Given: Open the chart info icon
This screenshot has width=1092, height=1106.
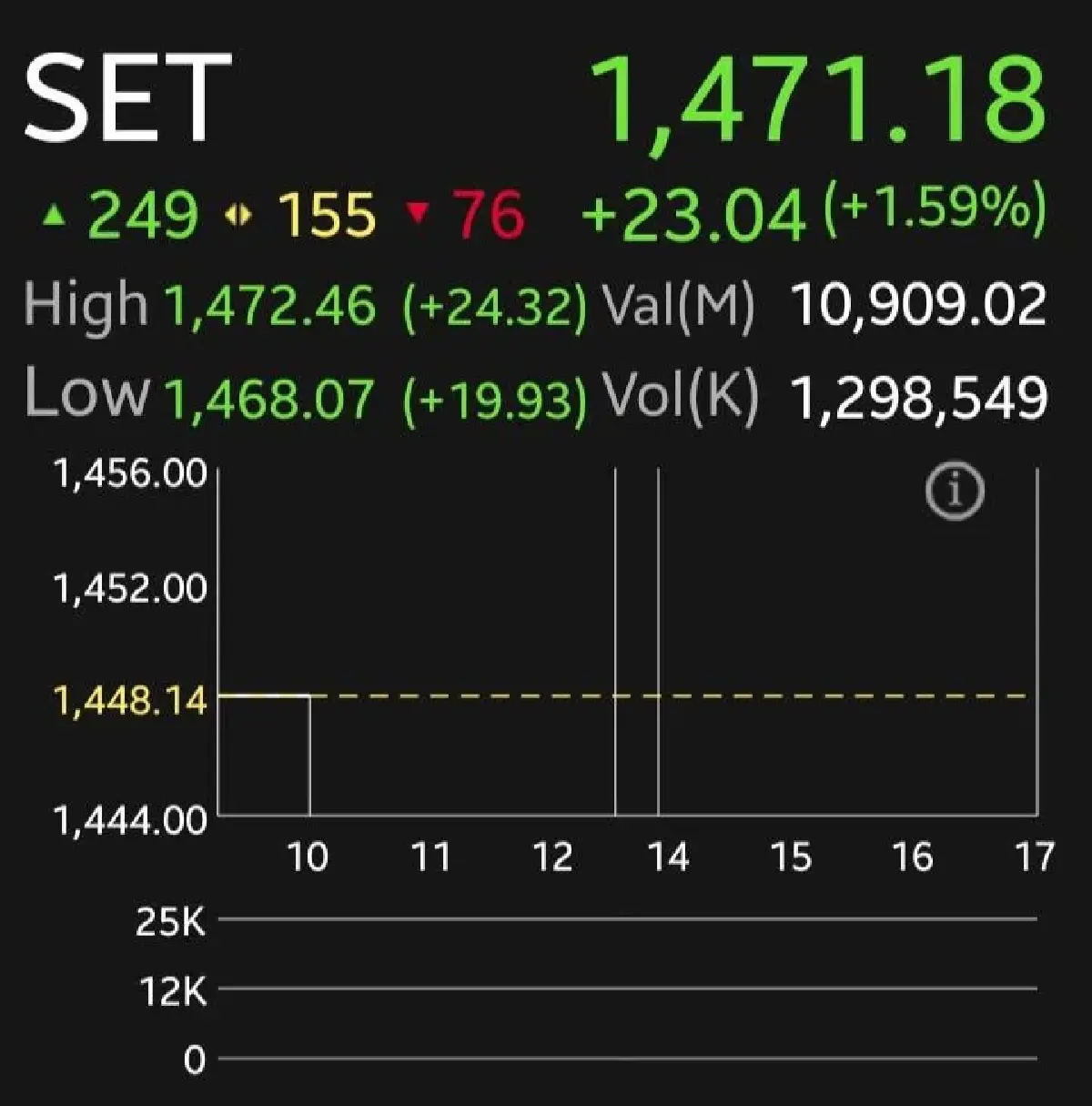Looking at the screenshot, I should point(955,492).
